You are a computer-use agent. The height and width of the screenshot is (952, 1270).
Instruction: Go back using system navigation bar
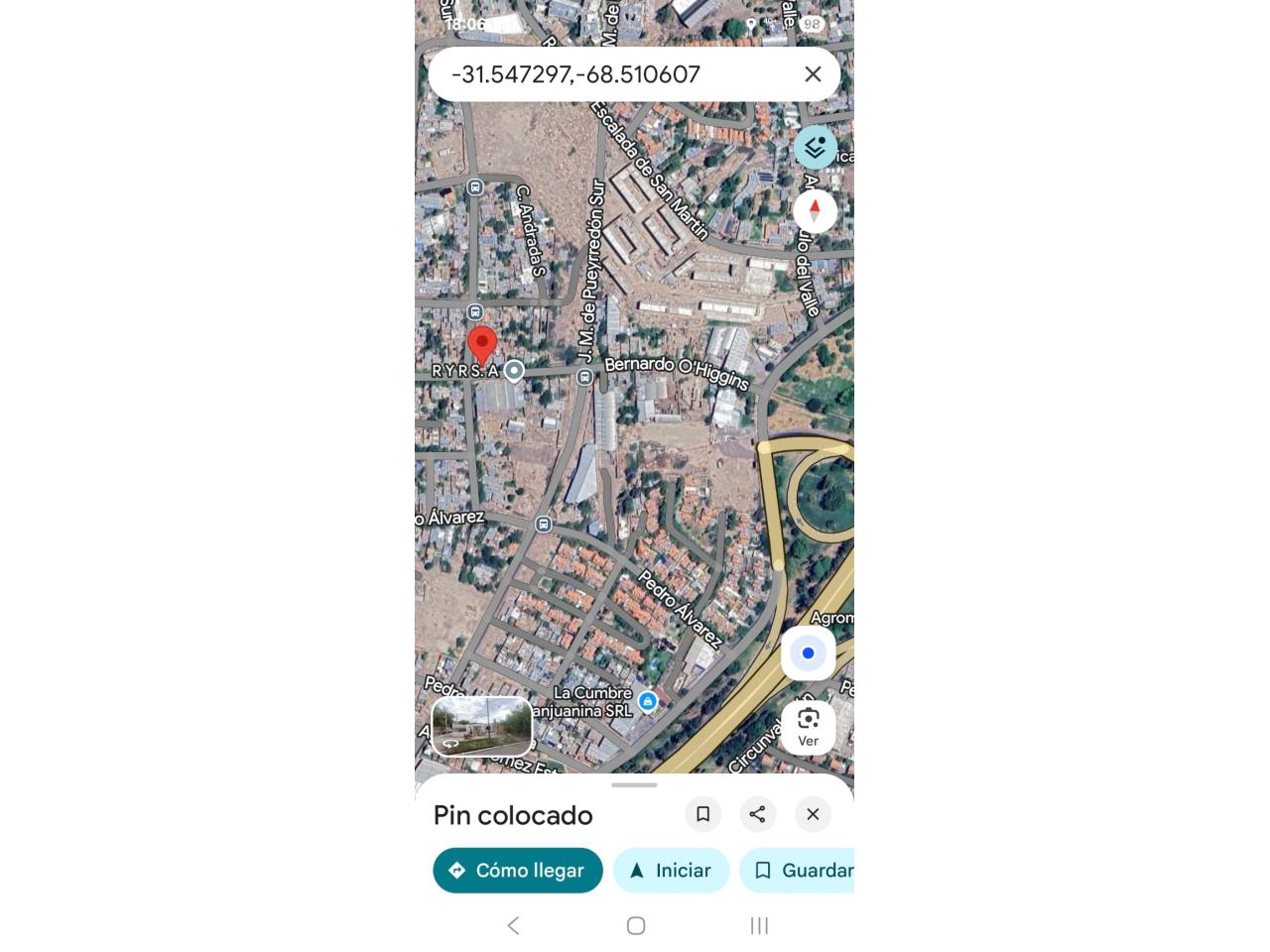click(513, 925)
